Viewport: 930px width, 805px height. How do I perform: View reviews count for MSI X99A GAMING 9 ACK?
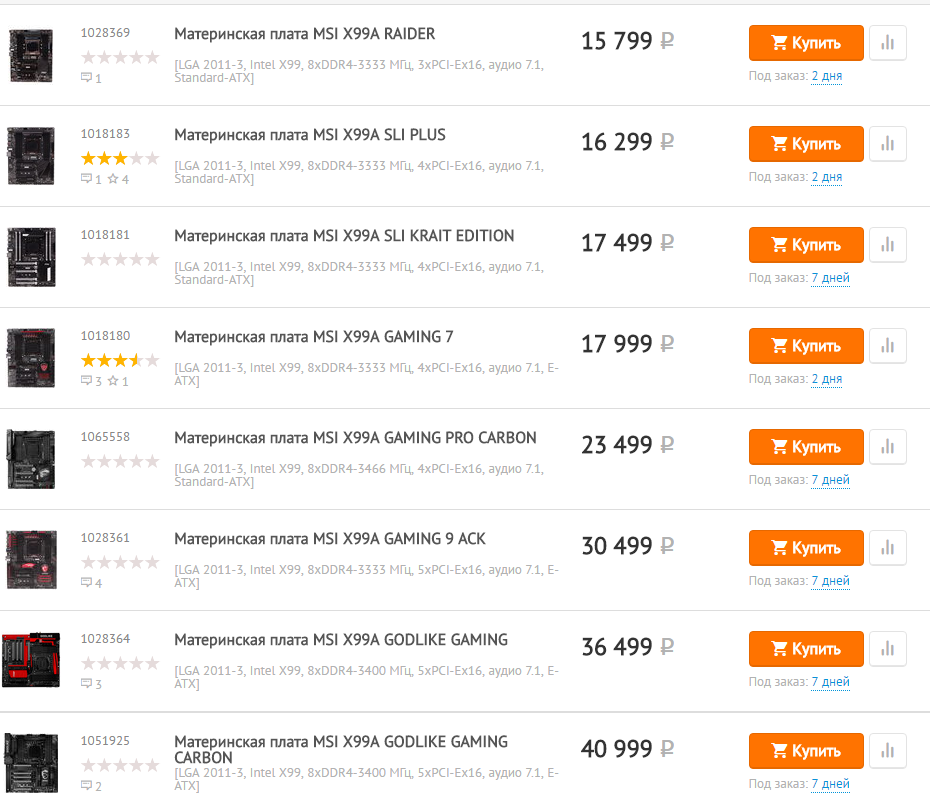click(x=91, y=583)
